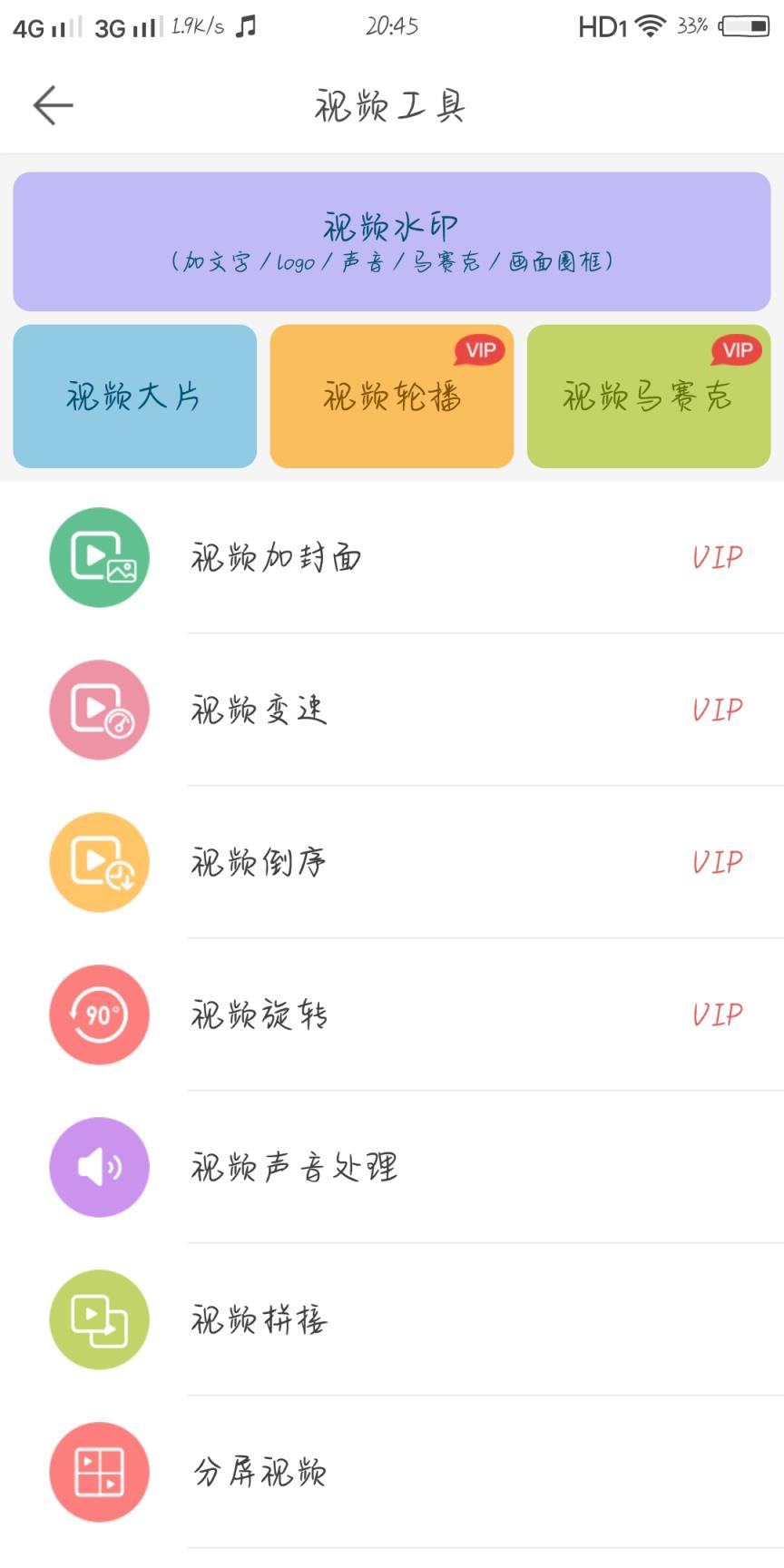
Task: Tap the back arrow at top left
Action: pos(52,103)
